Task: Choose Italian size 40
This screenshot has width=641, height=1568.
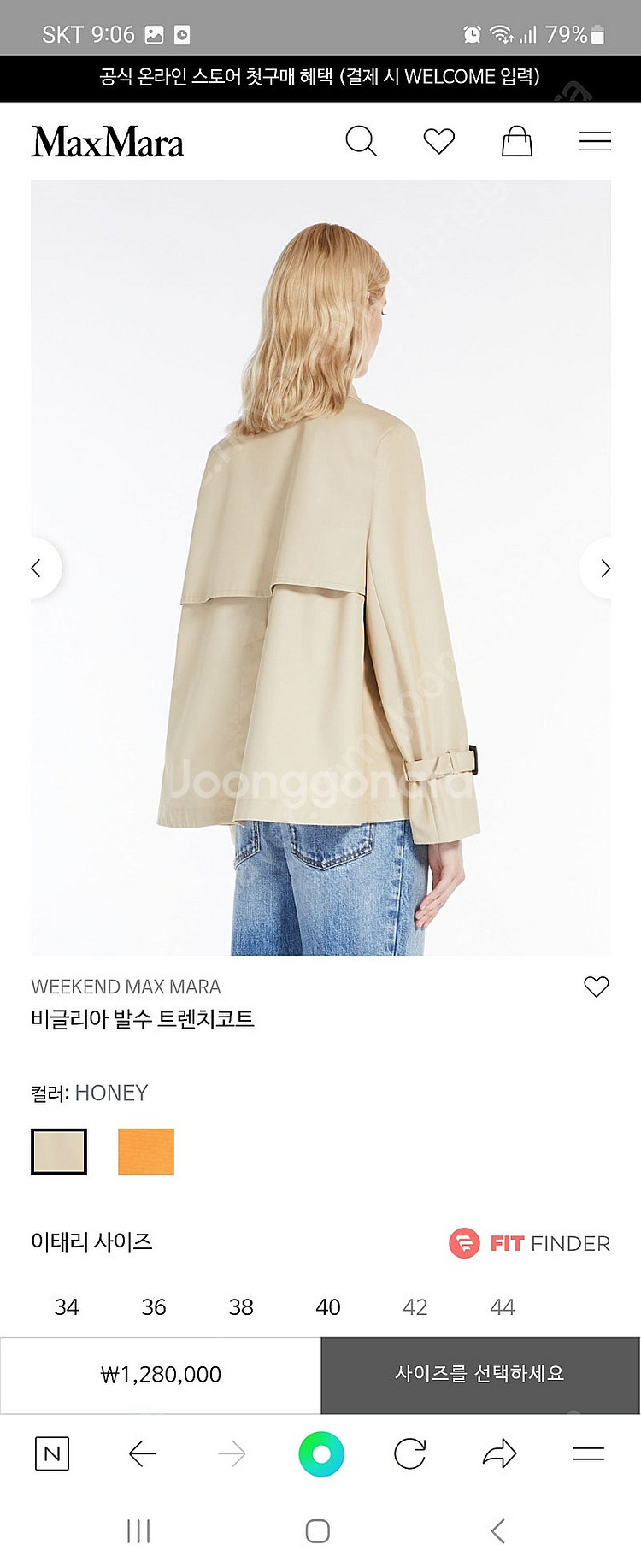Action: coord(328,1306)
